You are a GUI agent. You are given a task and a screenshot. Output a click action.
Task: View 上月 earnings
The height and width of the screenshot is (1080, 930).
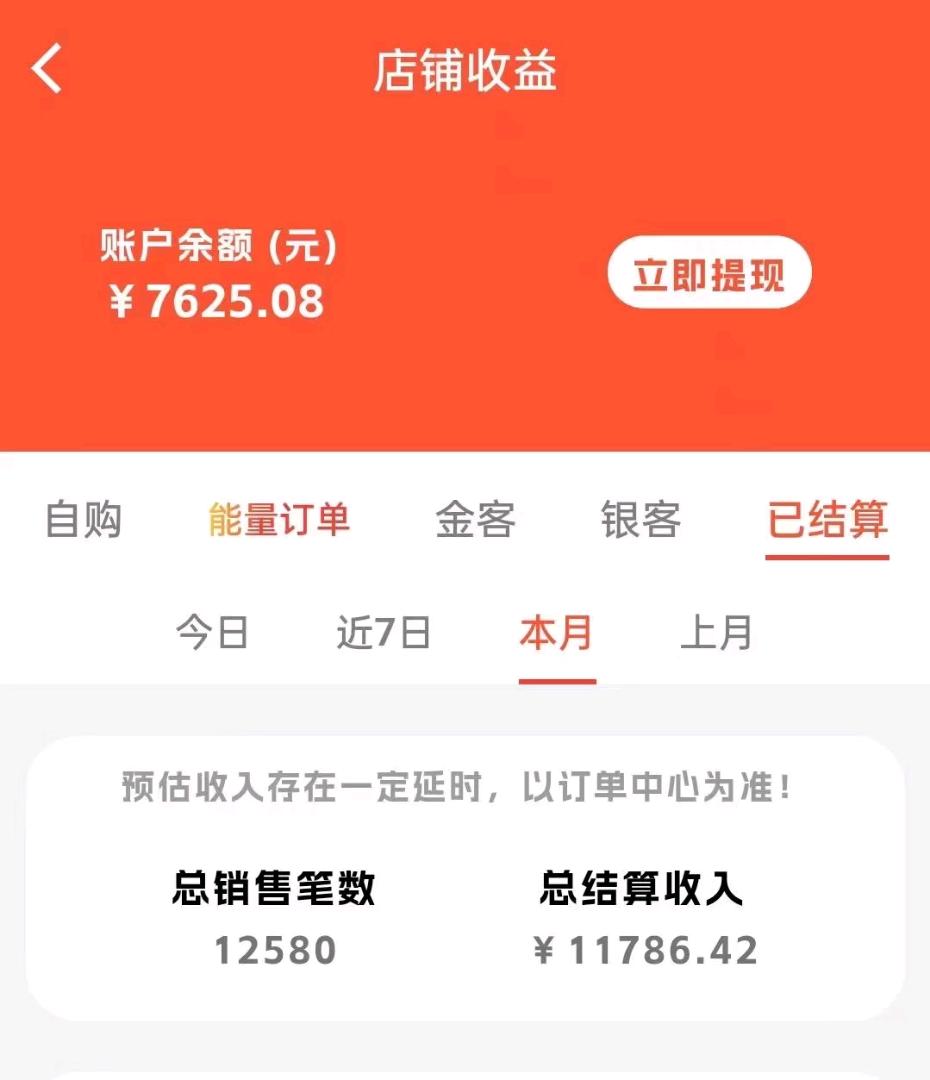pos(716,633)
